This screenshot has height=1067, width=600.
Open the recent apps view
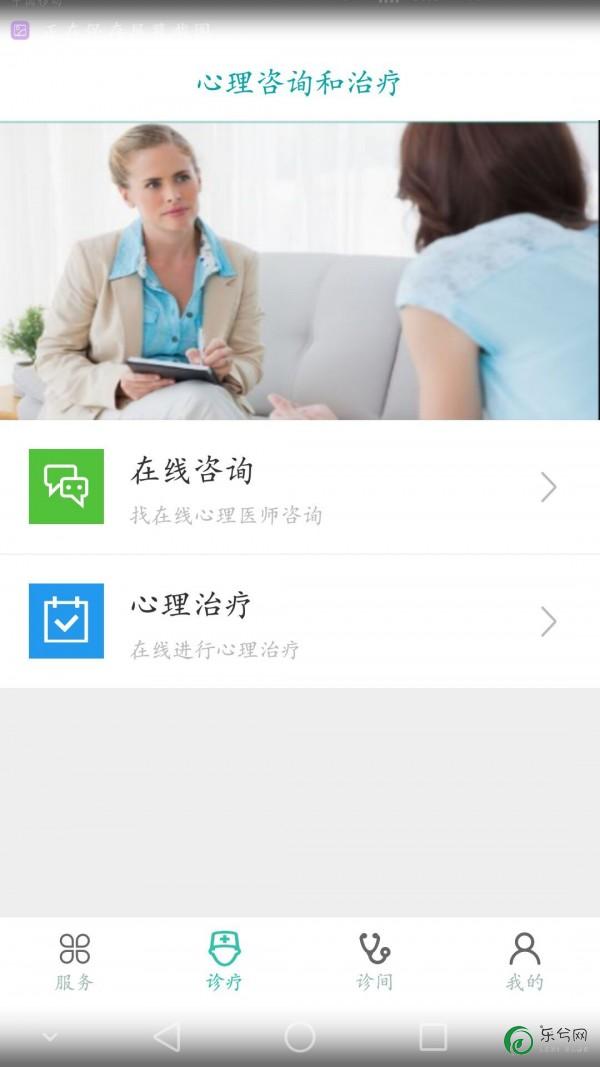433,1037
